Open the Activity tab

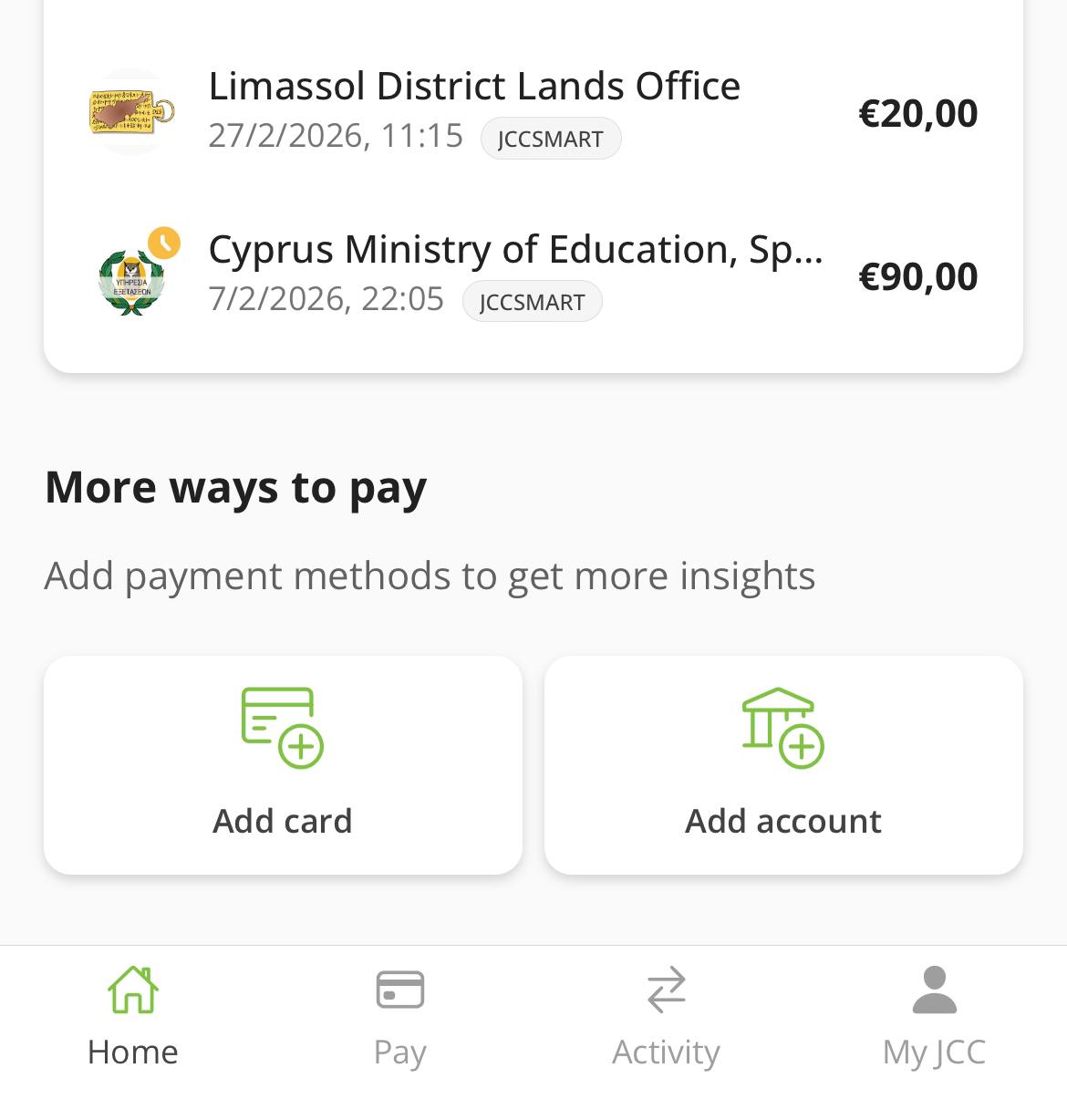pyautogui.click(x=666, y=1016)
